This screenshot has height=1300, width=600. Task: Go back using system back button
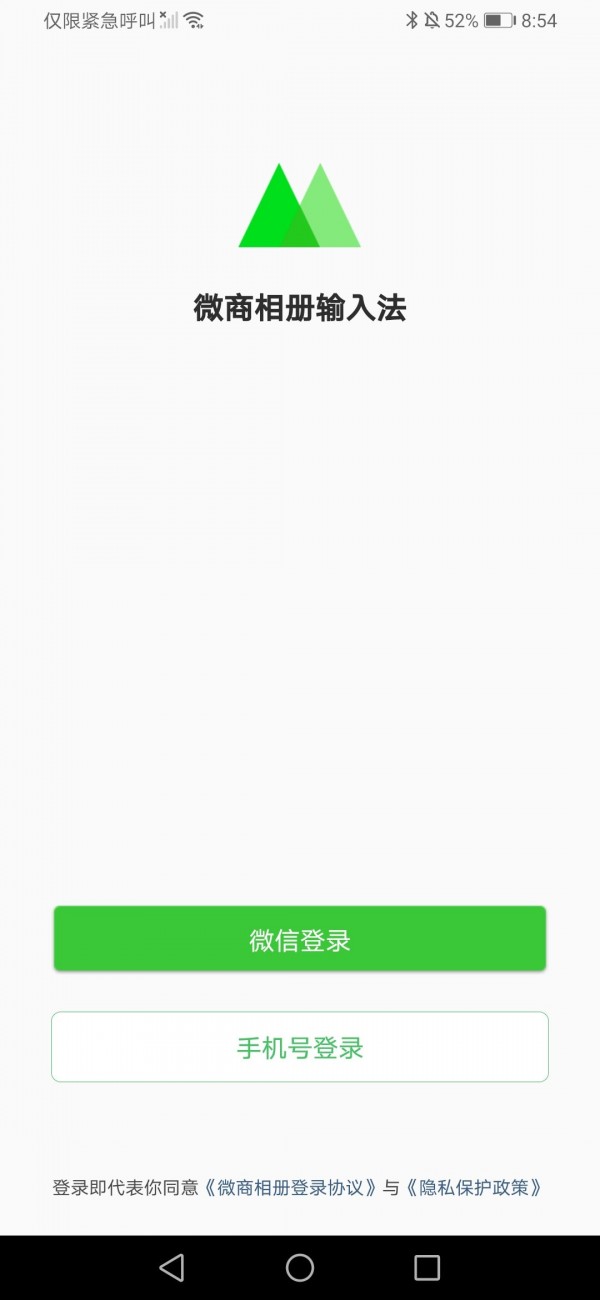tap(172, 1268)
